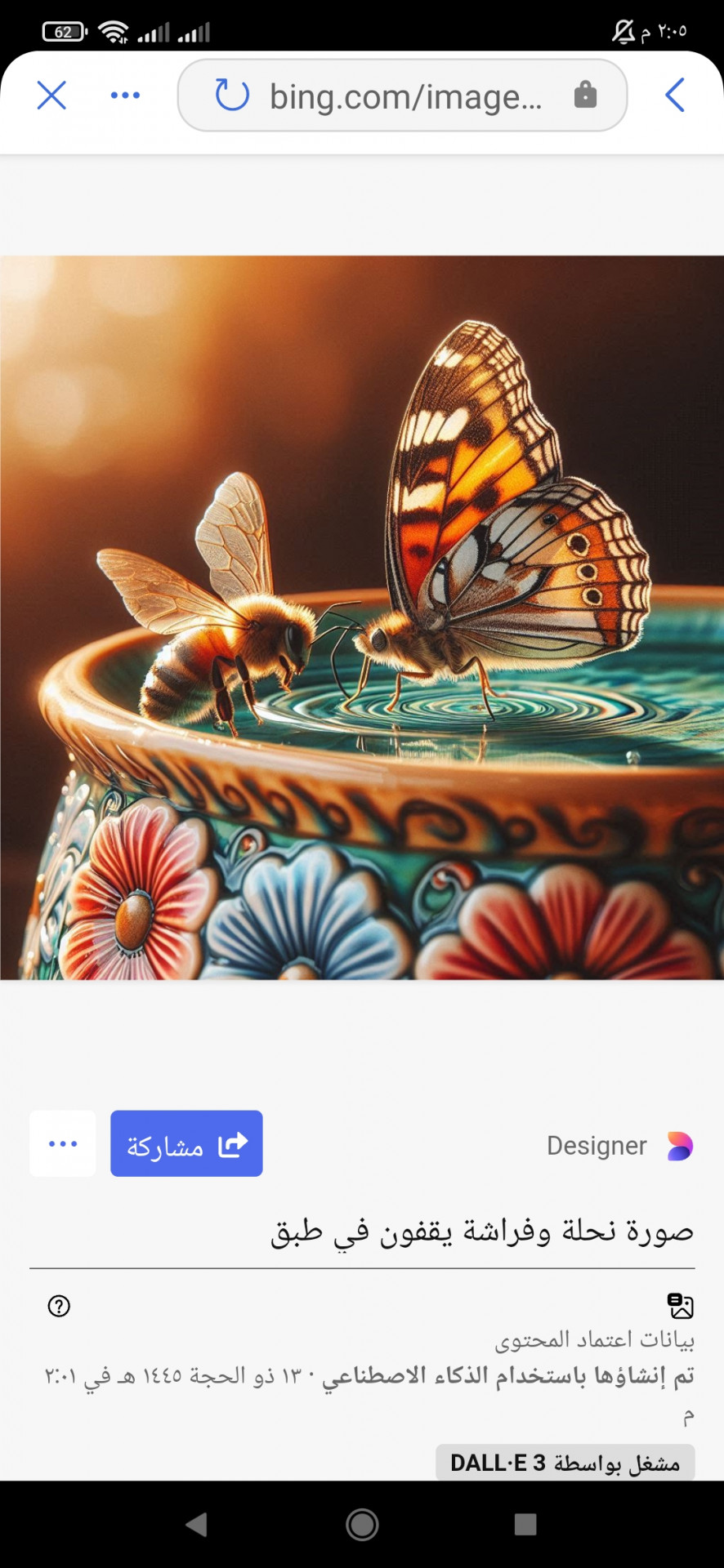The height and width of the screenshot is (1568, 724).
Task: Open content credentials help icon
Action: point(59,1306)
